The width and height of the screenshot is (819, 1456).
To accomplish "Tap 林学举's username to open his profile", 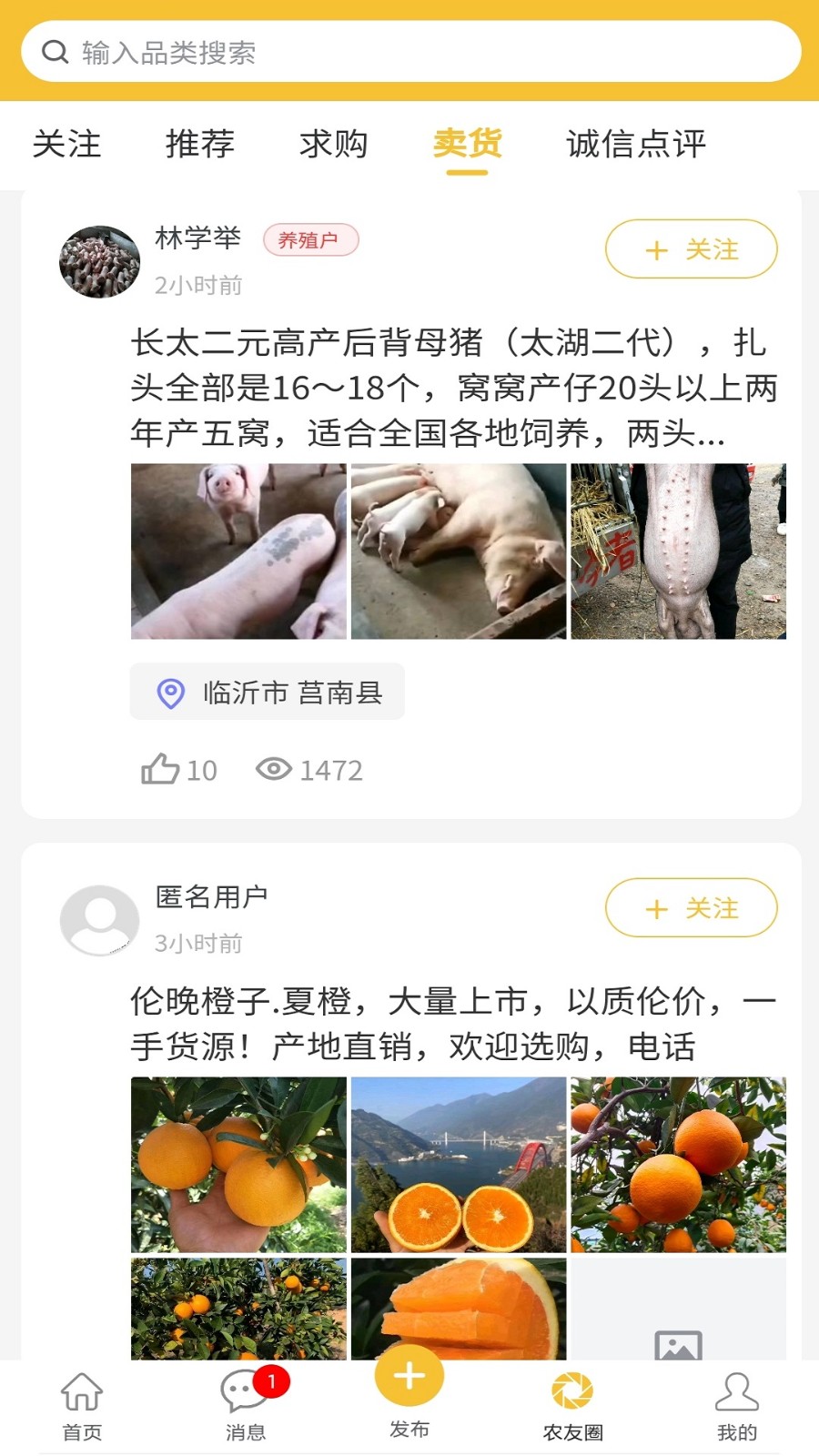I will point(197,238).
